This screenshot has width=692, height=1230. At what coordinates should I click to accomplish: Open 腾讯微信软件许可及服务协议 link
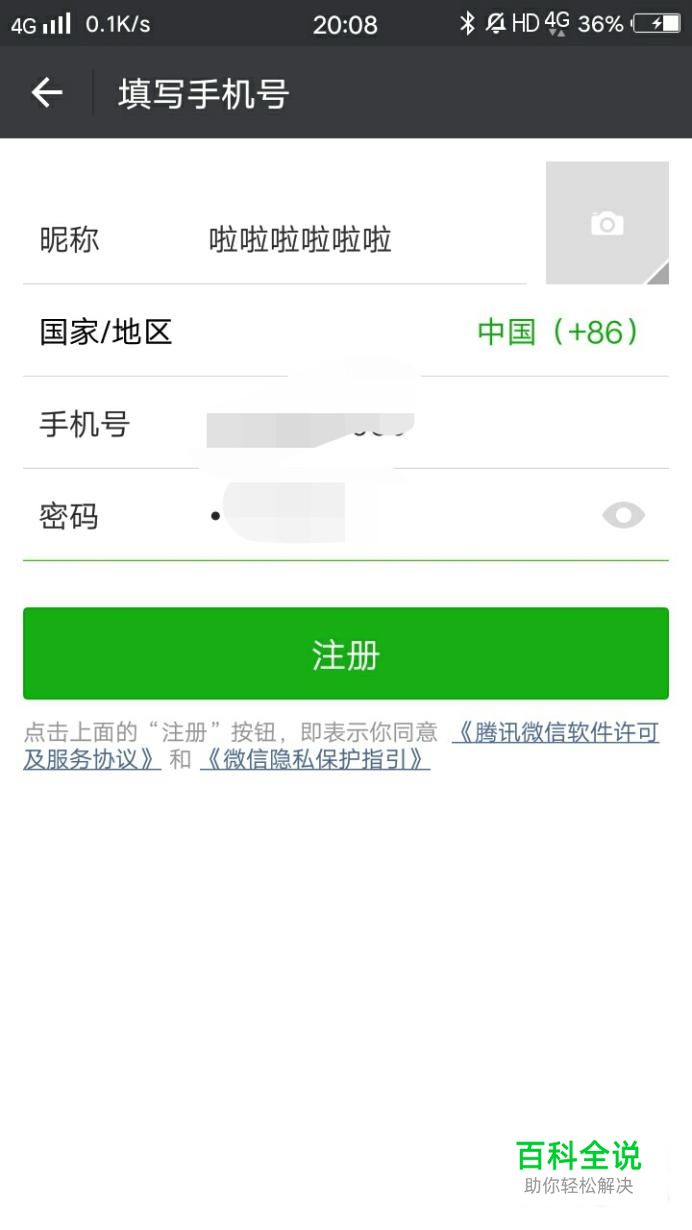tap(555, 733)
